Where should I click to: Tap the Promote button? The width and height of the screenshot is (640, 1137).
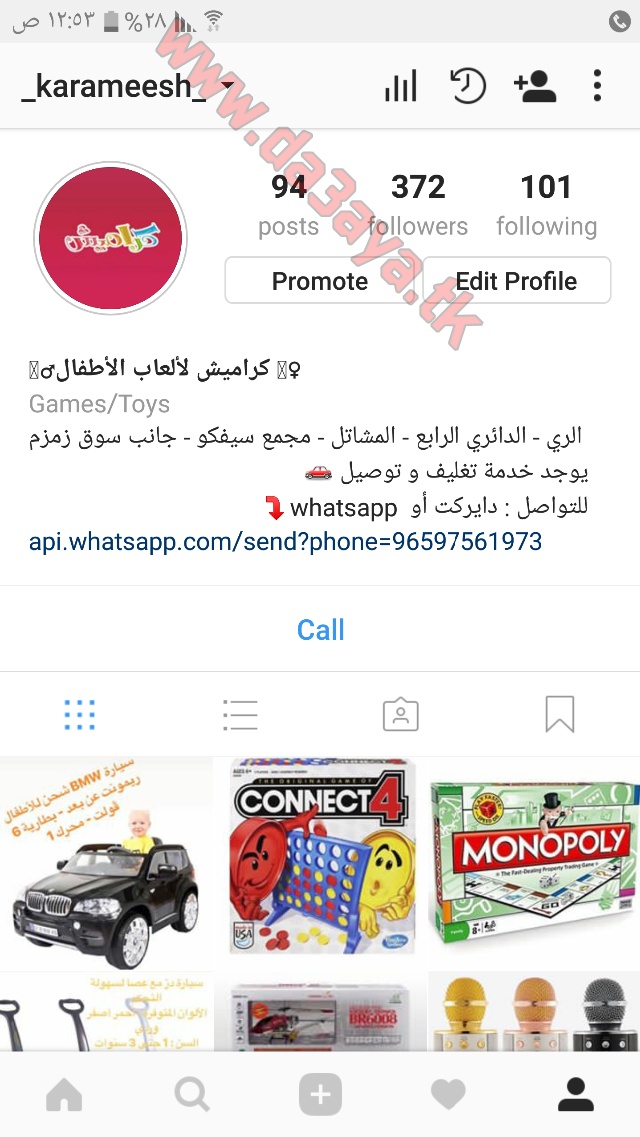[x=320, y=281]
